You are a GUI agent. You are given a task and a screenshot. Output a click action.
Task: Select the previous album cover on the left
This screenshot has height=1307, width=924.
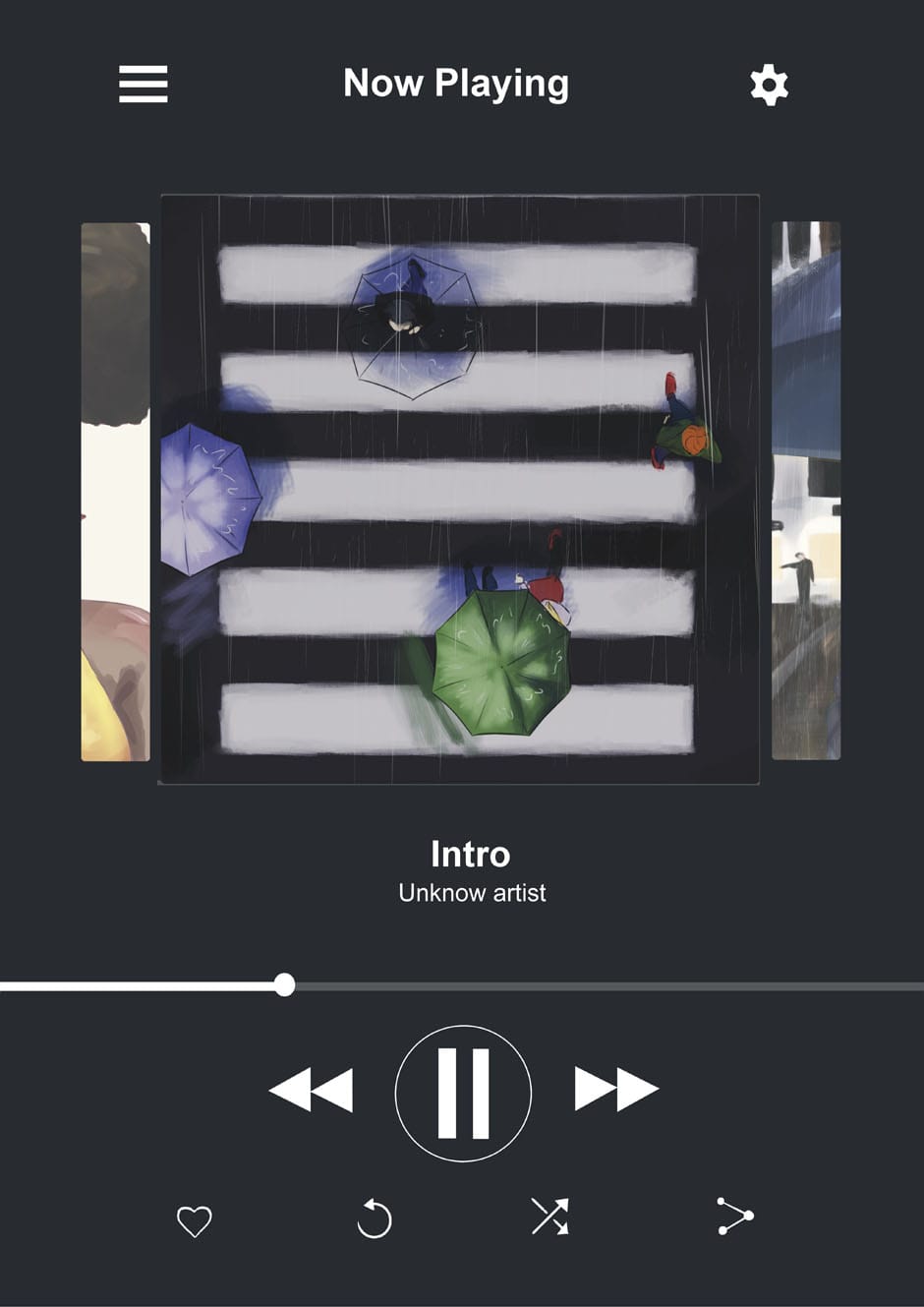pos(115,492)
